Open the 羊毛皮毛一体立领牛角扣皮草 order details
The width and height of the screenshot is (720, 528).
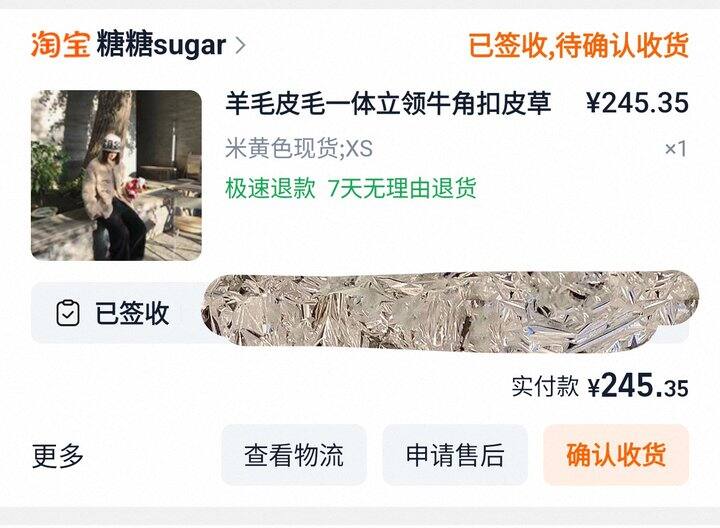click(x=388, y=104)
